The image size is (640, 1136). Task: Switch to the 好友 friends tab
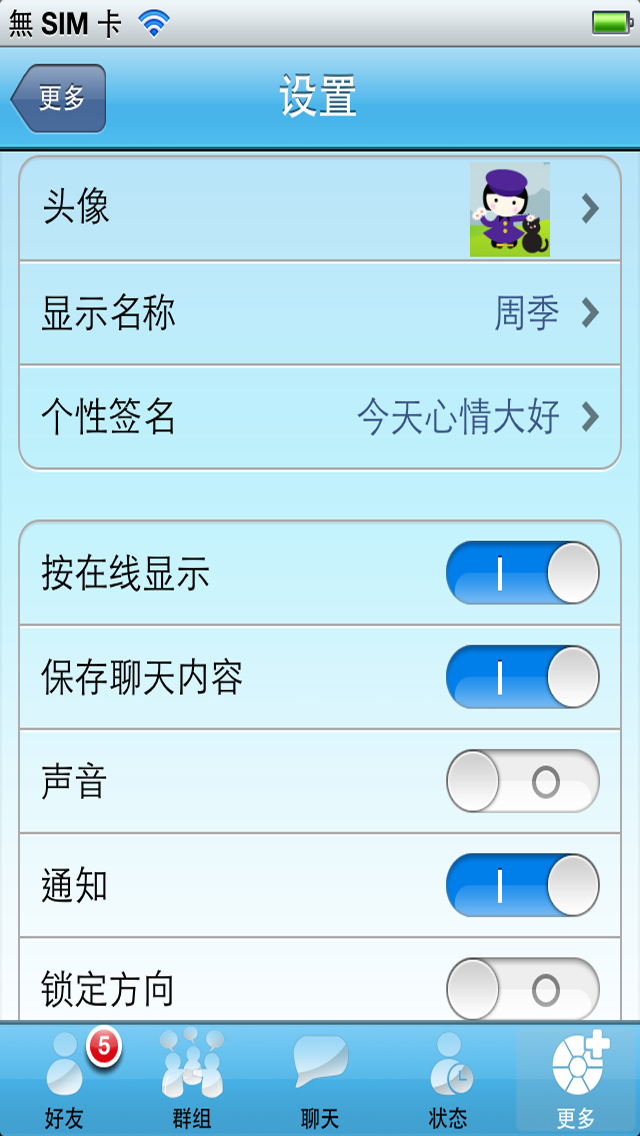point(65,1079)
